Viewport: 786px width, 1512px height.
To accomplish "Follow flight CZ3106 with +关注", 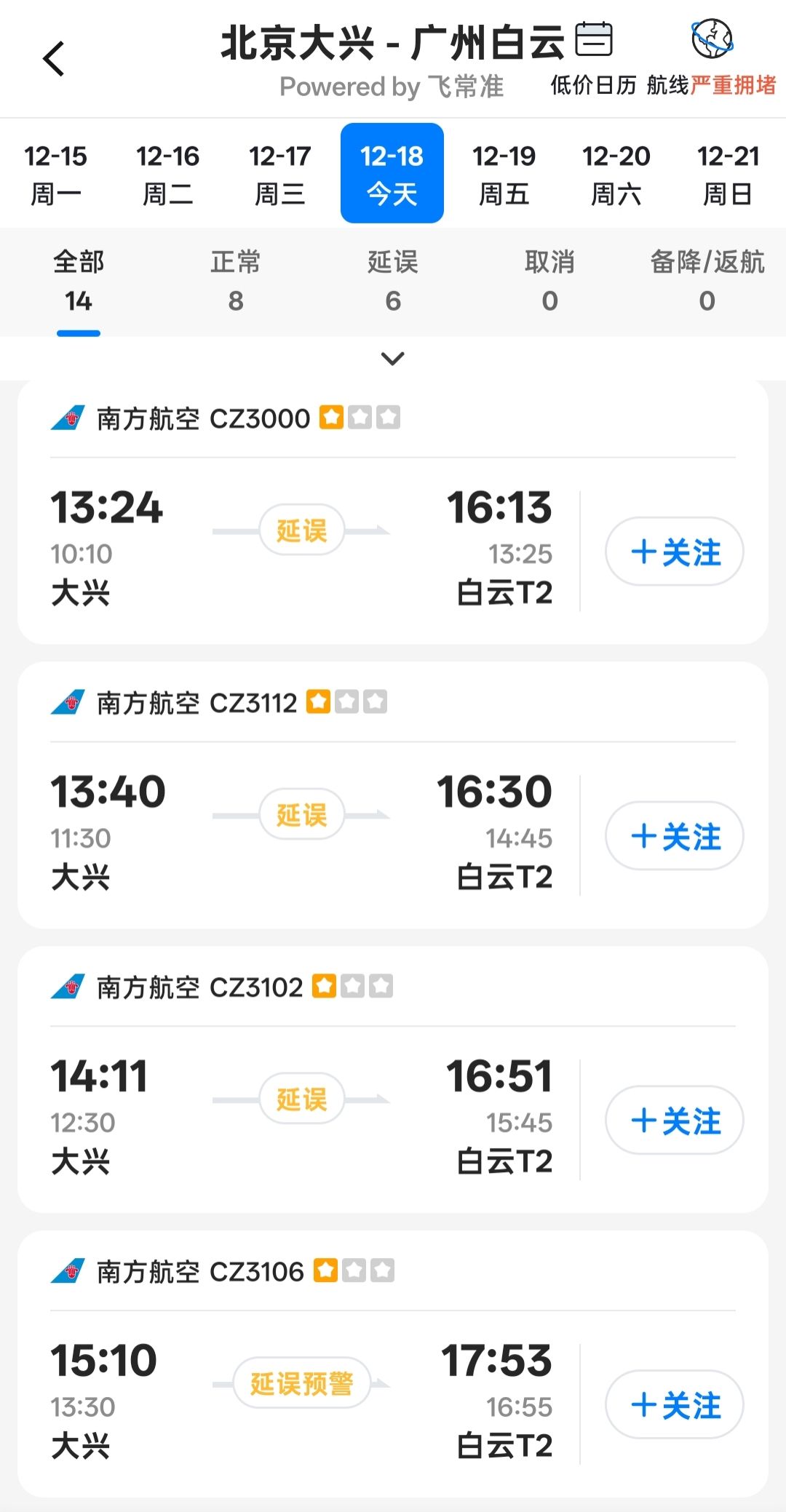I will coord(675,1405).
